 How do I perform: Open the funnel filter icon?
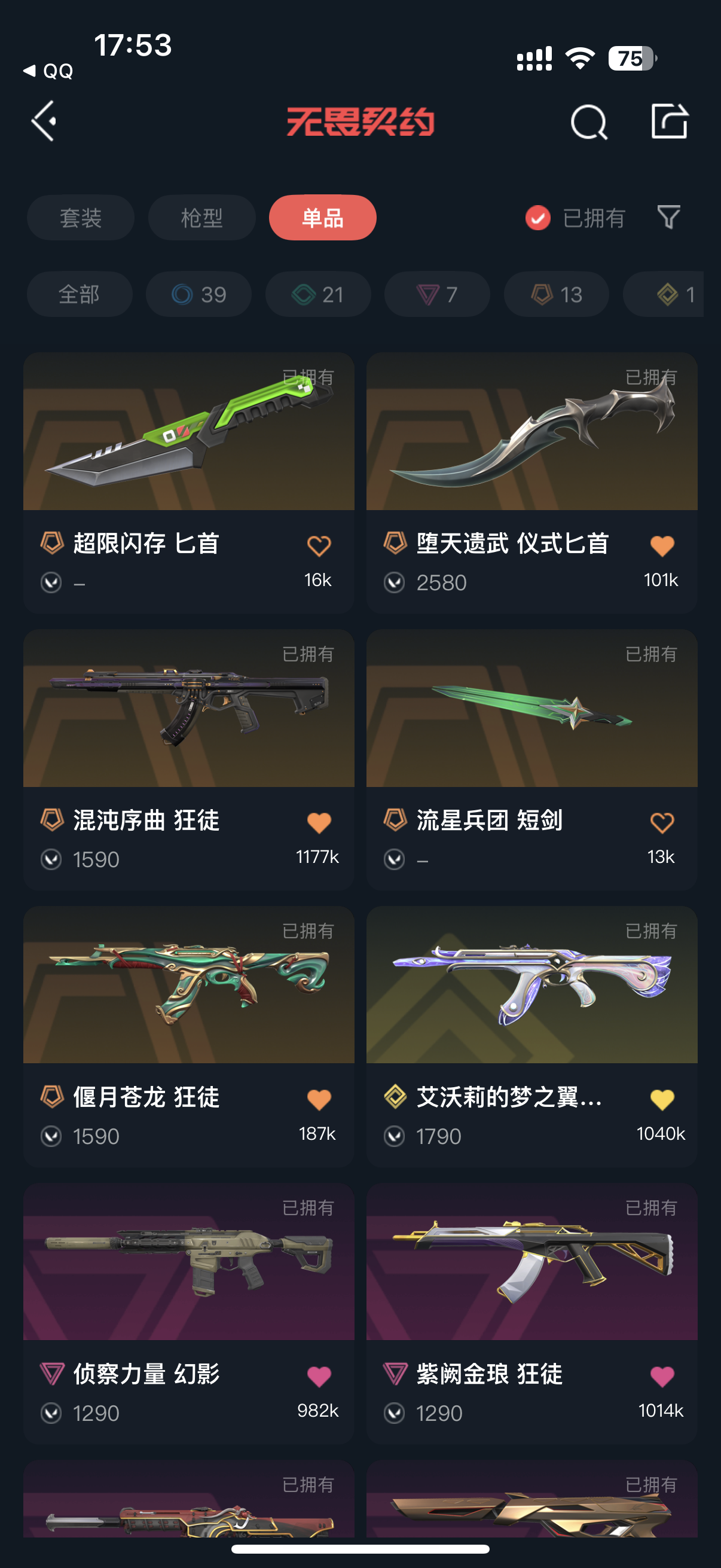tap(668, 217)
